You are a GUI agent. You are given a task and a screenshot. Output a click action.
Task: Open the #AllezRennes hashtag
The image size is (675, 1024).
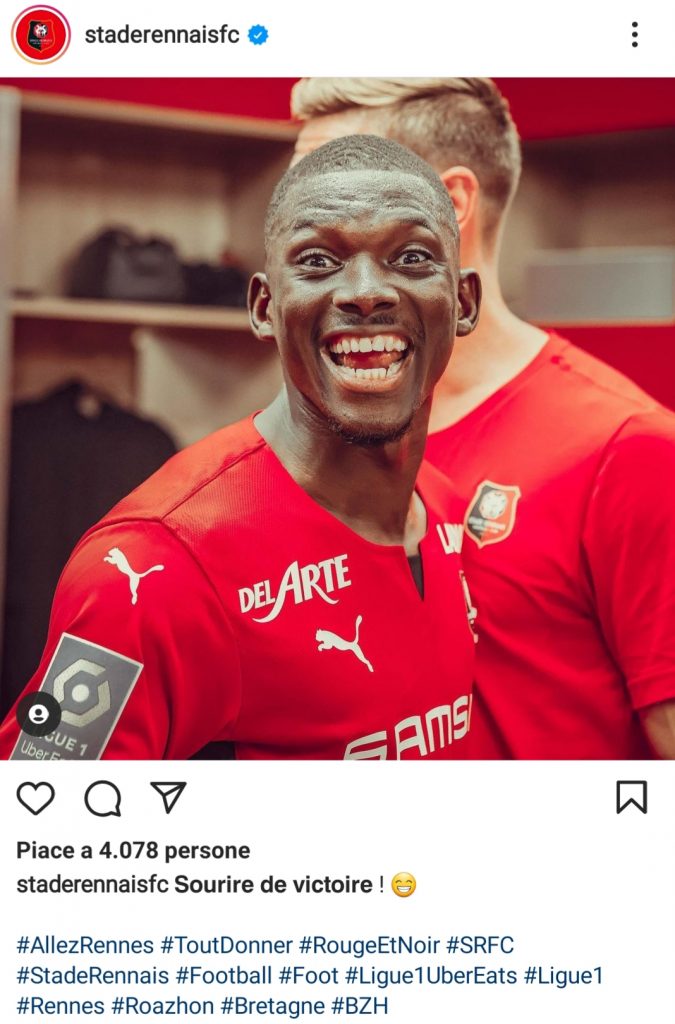point(85,945)
